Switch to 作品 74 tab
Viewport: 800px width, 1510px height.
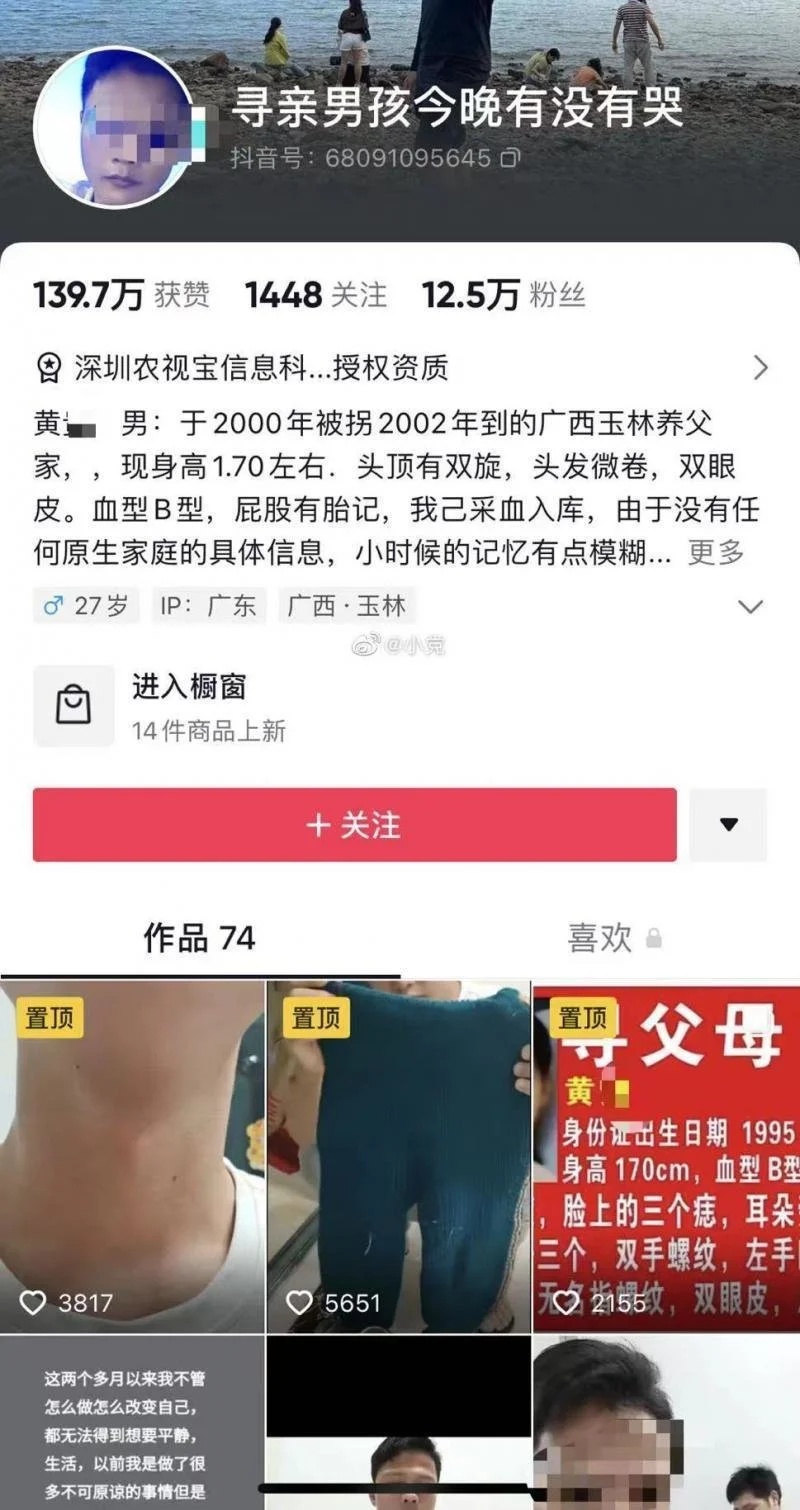coord(199,938)
